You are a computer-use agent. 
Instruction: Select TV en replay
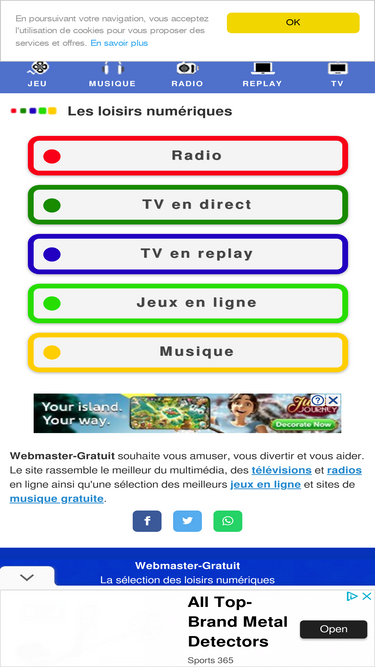coord(188,254)
